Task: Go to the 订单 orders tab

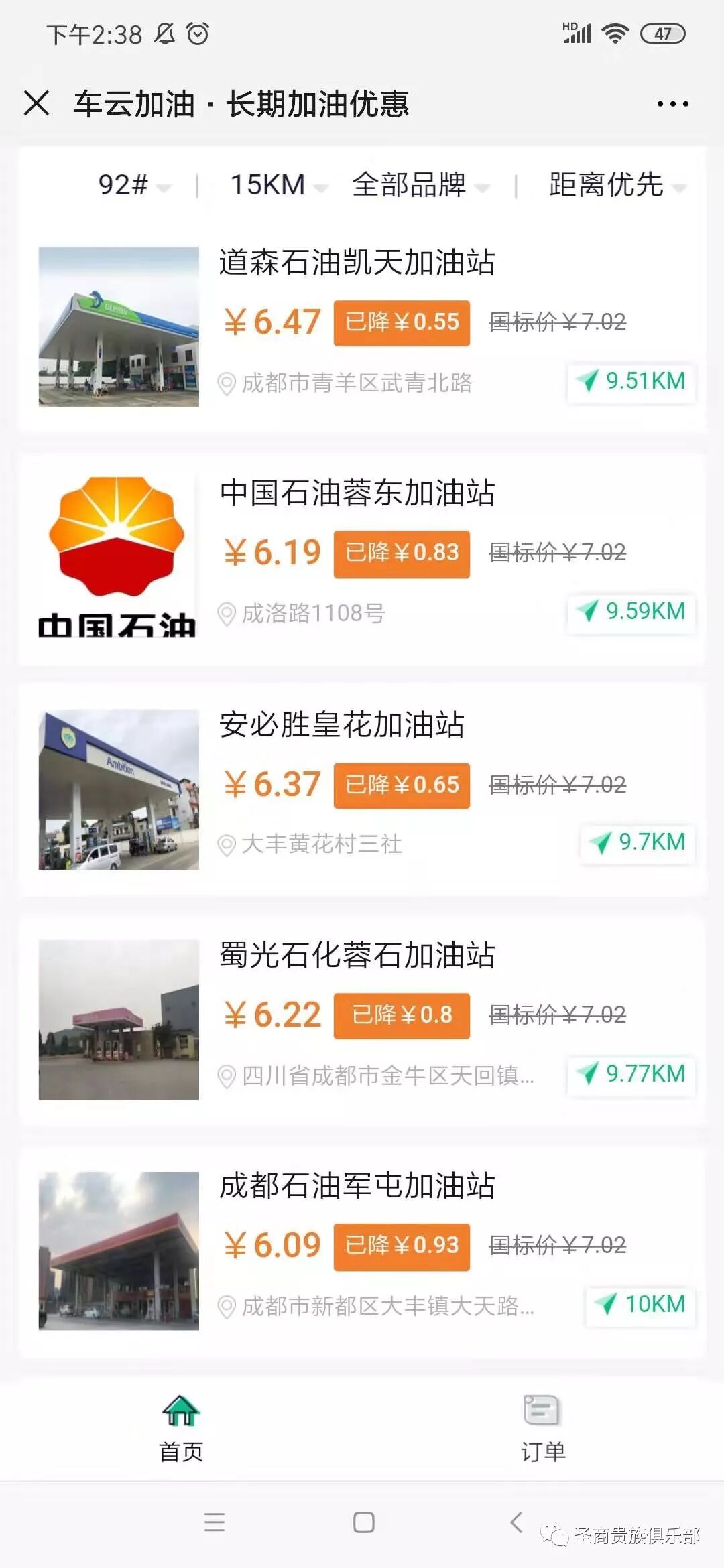Action: click(542, 1429)
